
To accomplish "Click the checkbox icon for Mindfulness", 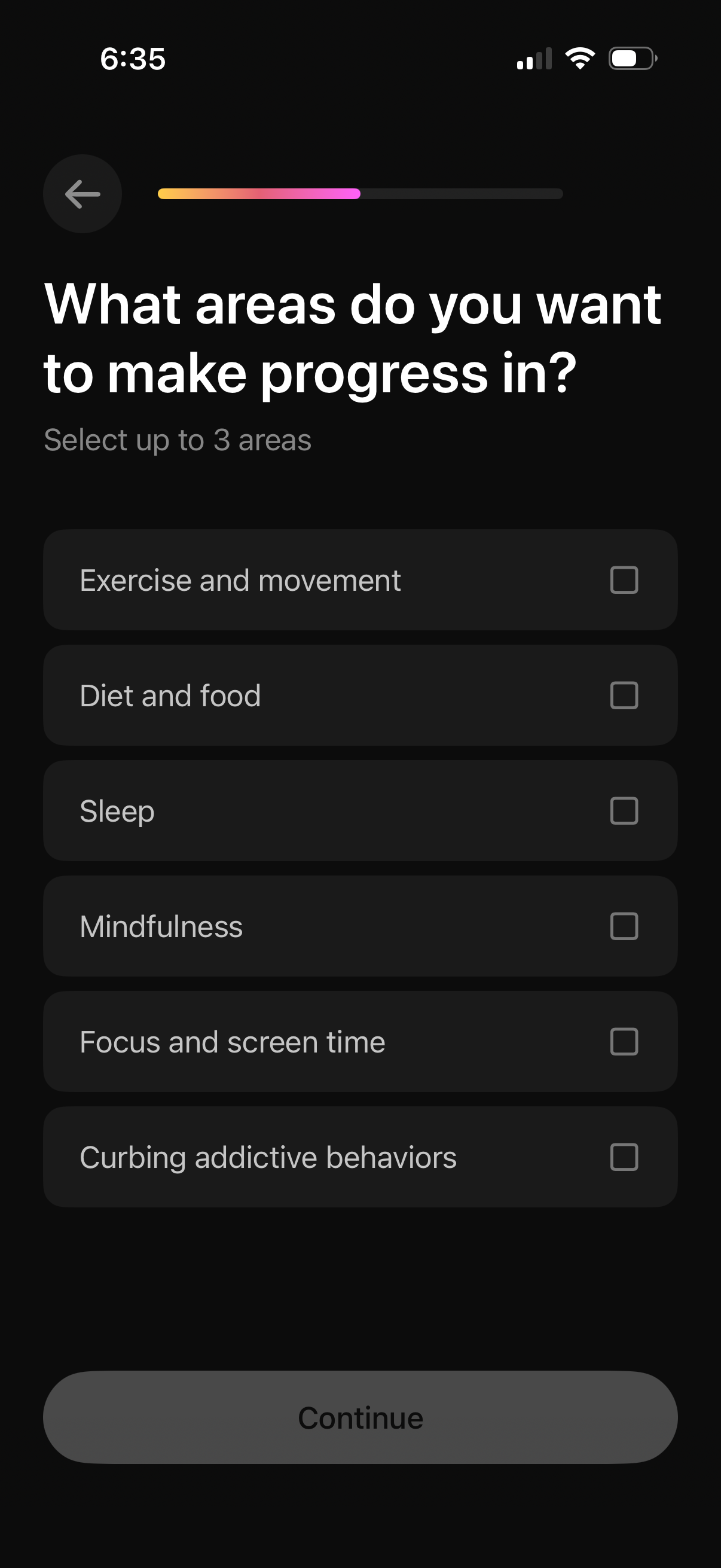I will pyautogui.click(x=625, y=926).
